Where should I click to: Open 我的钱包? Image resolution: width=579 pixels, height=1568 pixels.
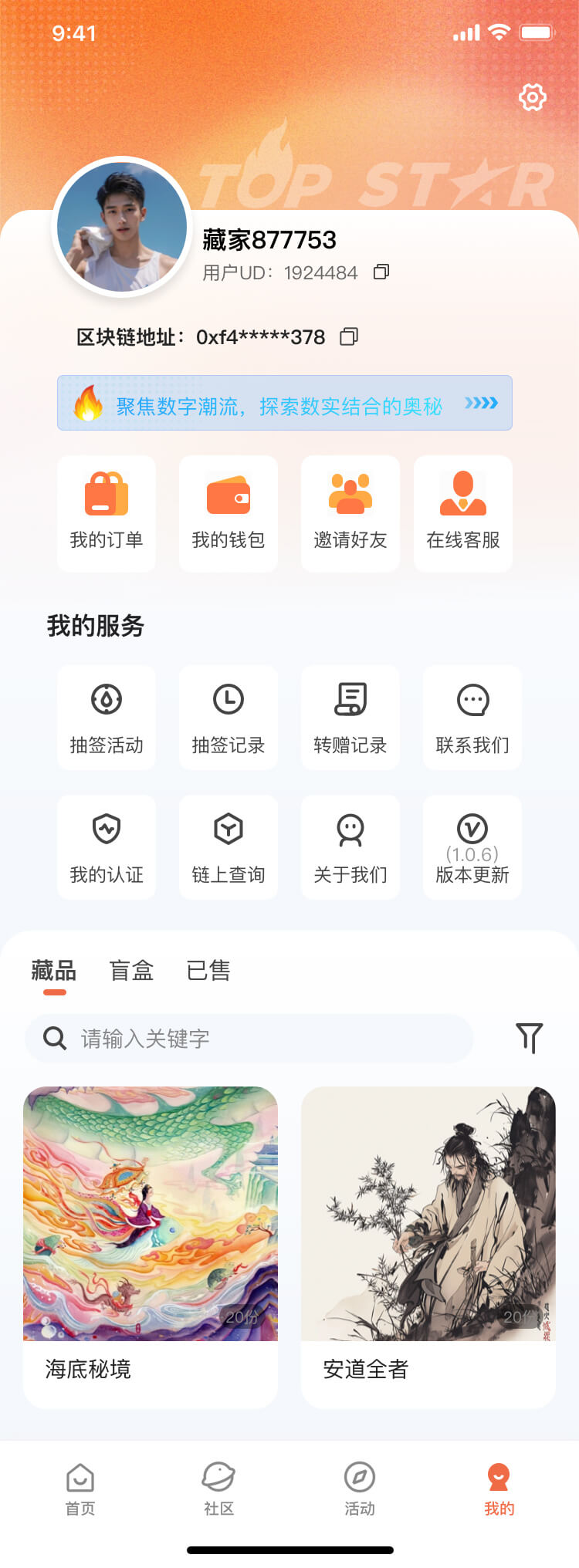coord(229,513)
